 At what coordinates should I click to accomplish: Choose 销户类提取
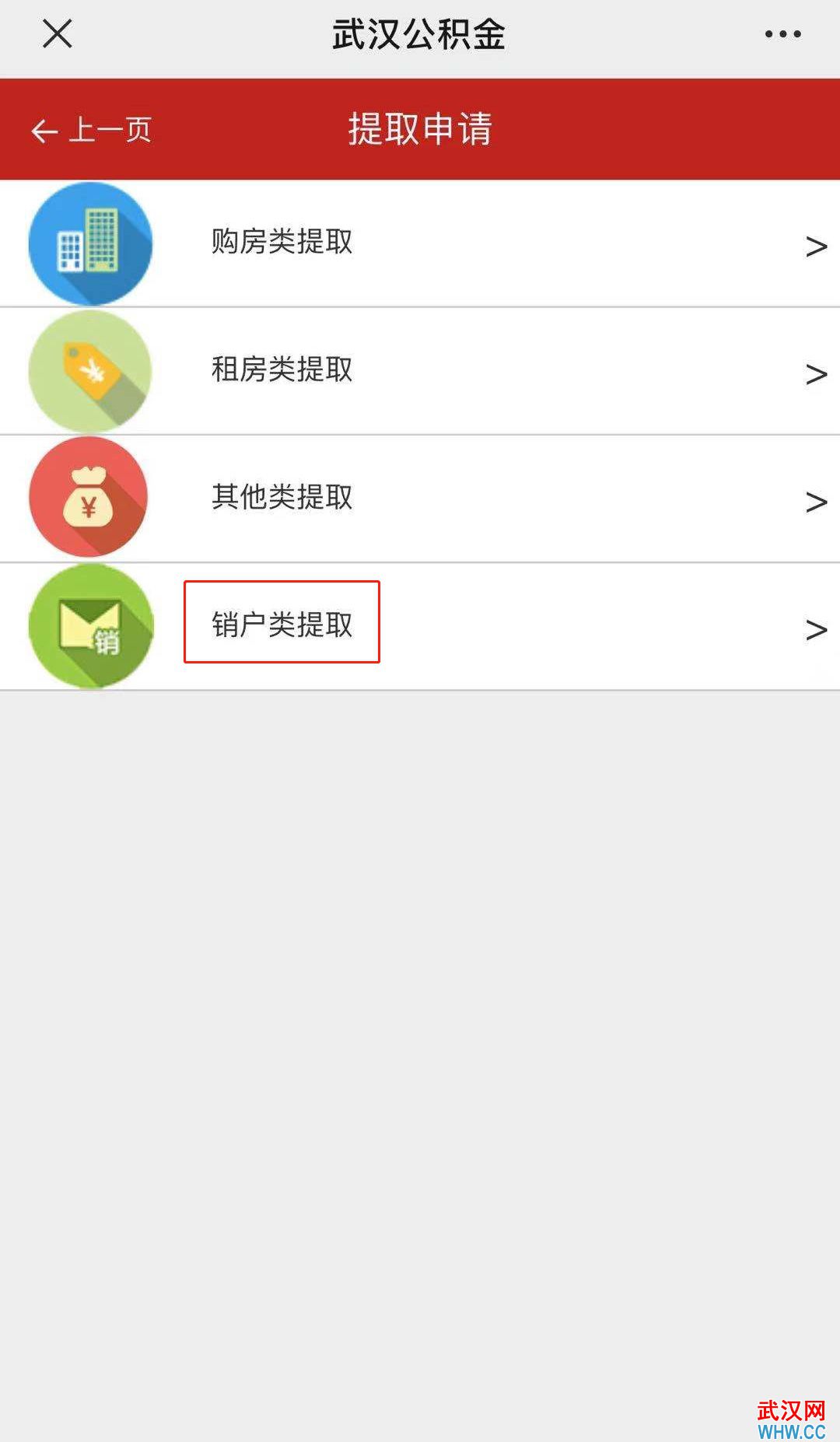coord(420,626)
